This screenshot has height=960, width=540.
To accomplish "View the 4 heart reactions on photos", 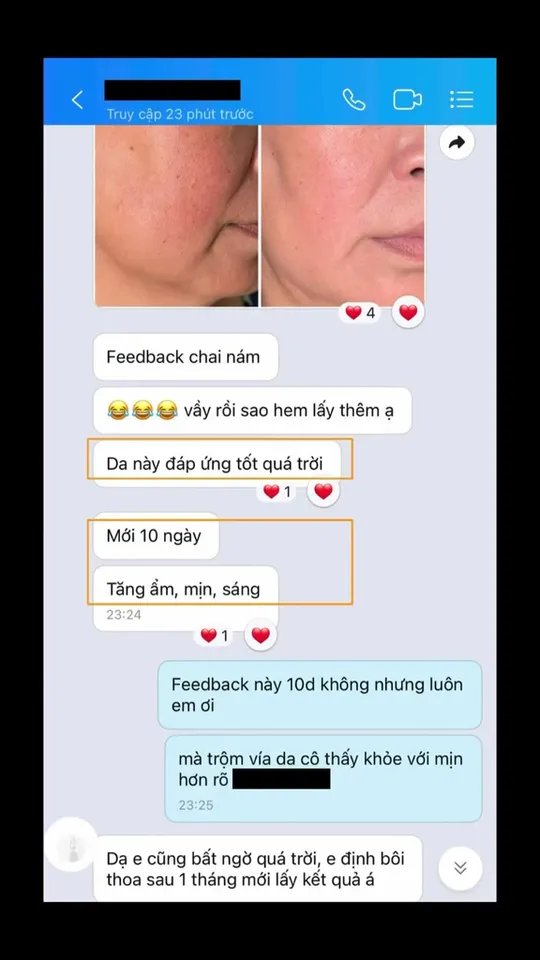I will click(361, 313).
